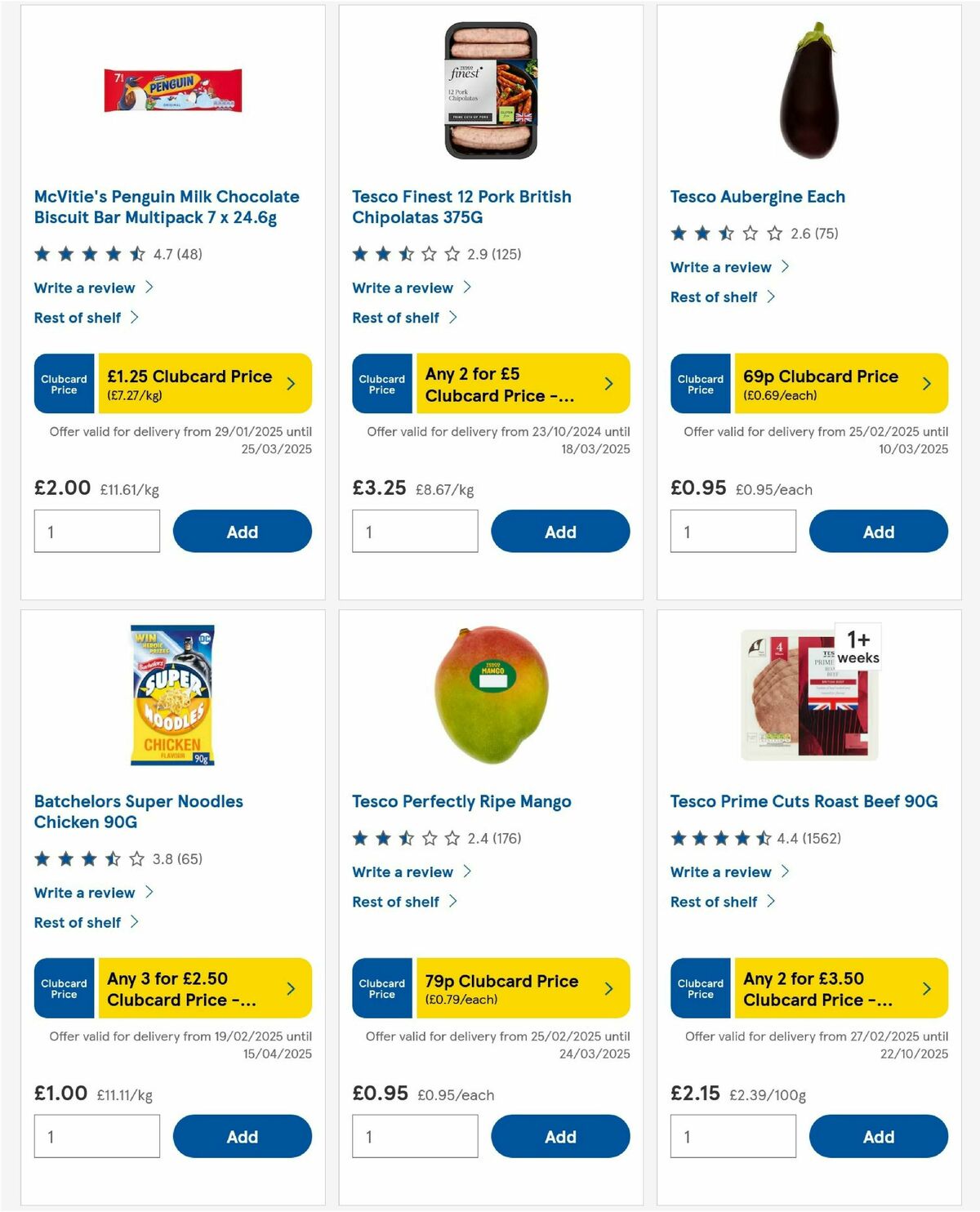Add the Pork Chipolatas to the basket
The width and height of the screenshot is (980, 1212).
(x=560, y=531)
